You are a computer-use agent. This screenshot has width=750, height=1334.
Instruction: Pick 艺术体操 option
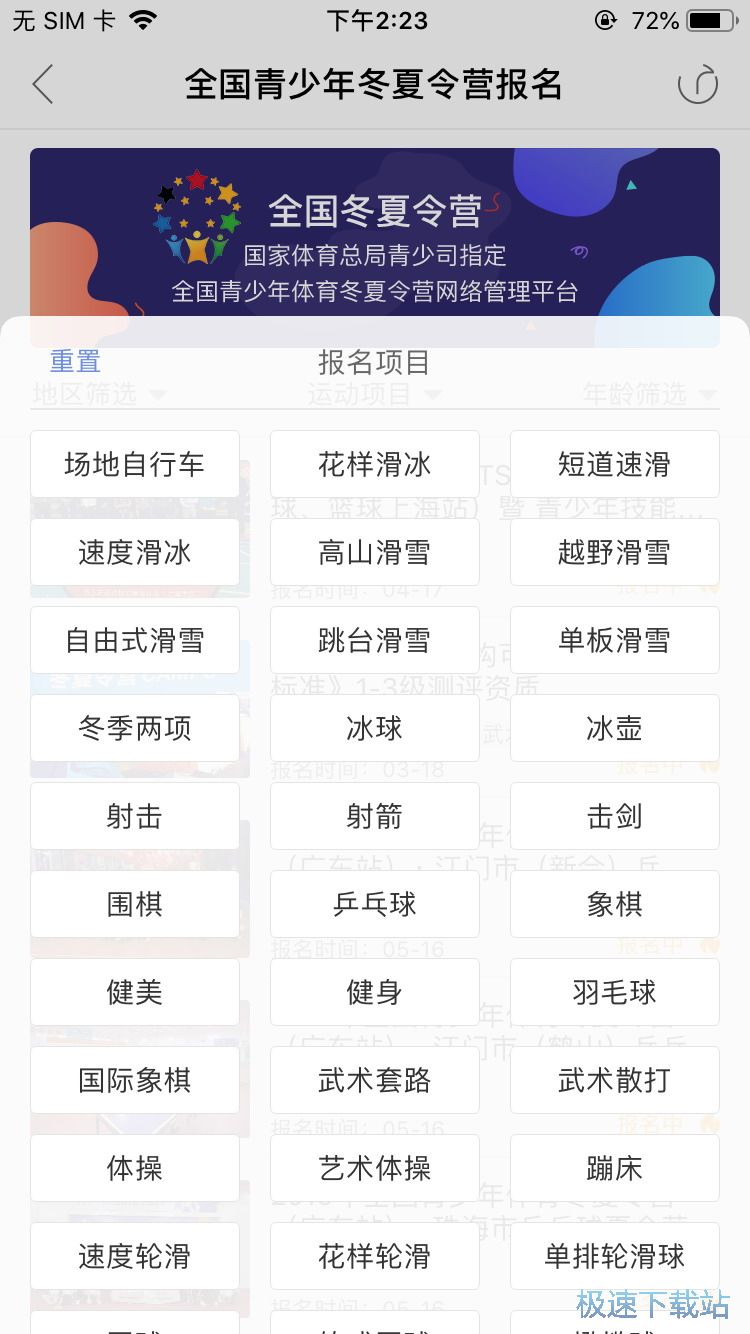[x=375, y=1168]
